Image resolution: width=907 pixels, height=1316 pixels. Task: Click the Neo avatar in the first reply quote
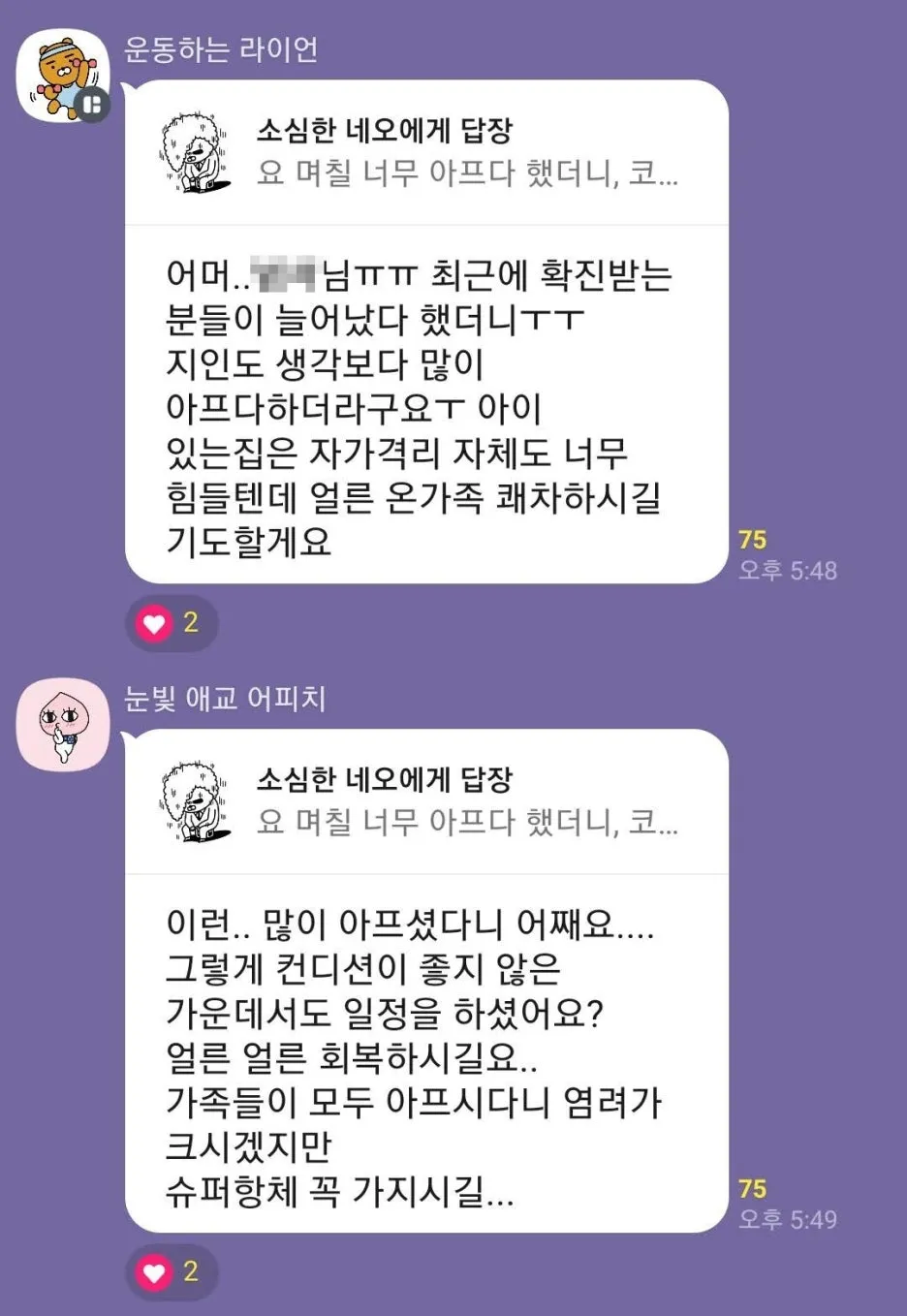coord(196,153)
